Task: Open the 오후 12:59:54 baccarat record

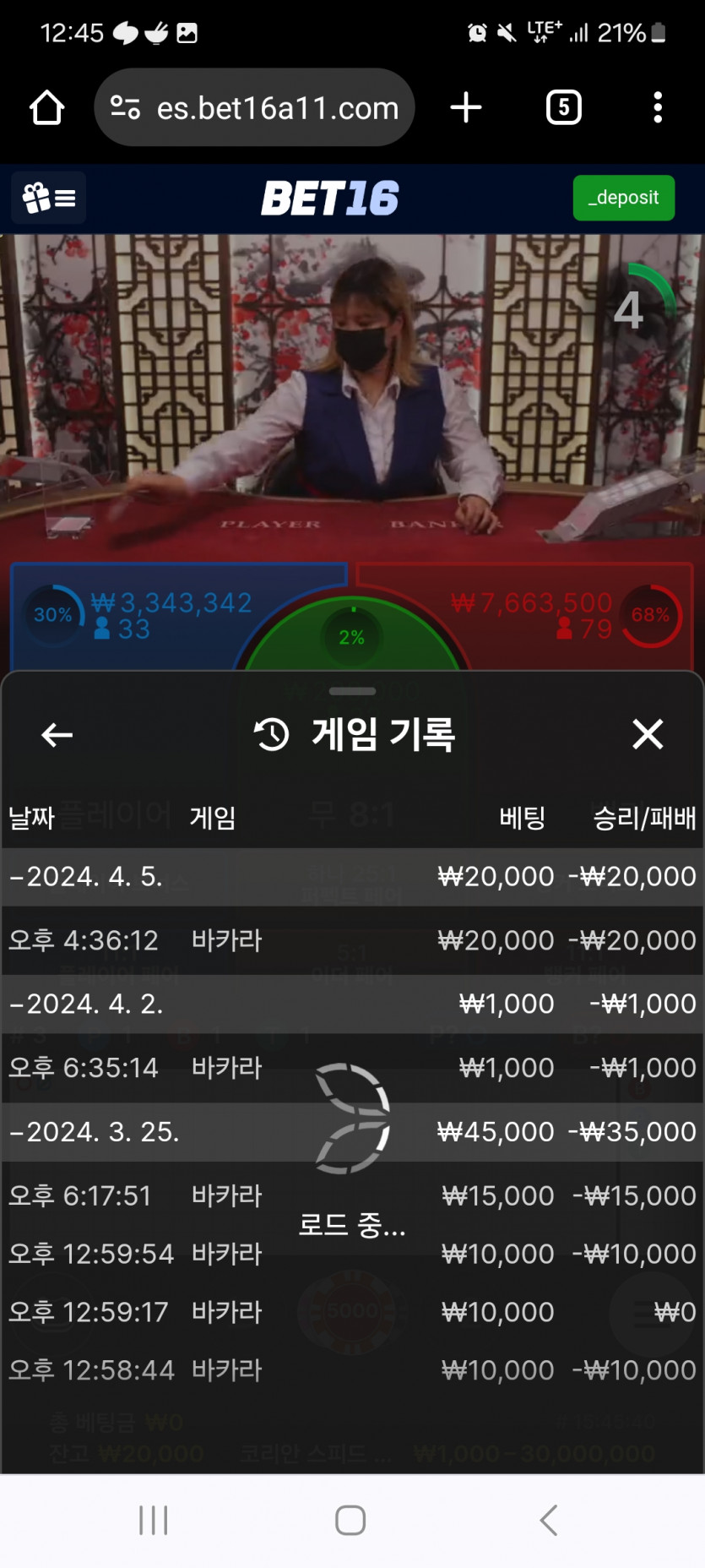Action: (x=352, y=1254)
